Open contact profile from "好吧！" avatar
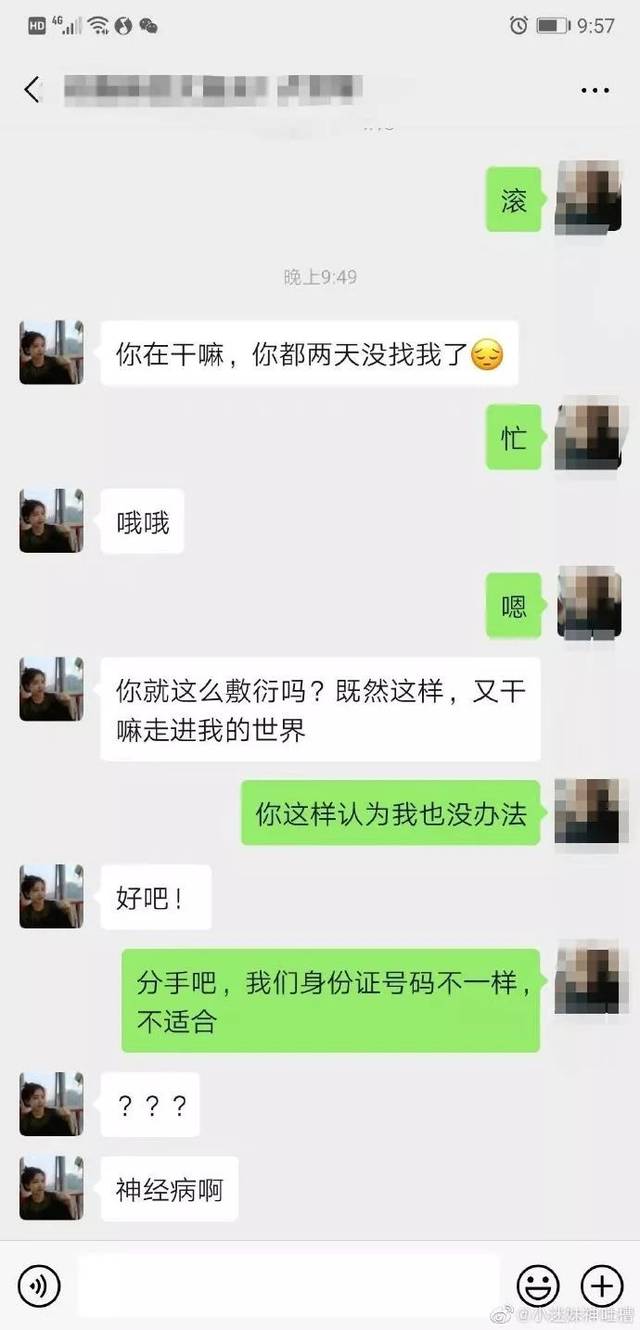The height and width of the screenshot is (1330, 640). click(51, 897)
